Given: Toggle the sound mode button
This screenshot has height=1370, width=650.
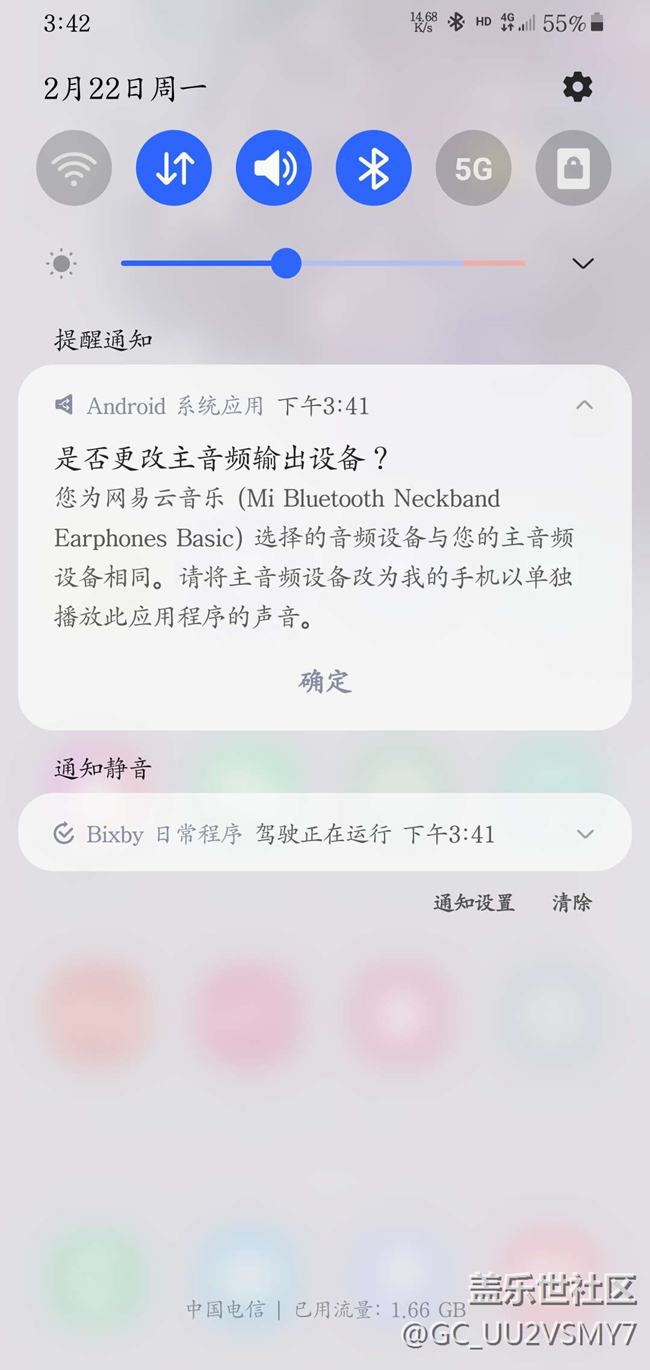Looking at the screenshot, I should (x=274, y=168).
